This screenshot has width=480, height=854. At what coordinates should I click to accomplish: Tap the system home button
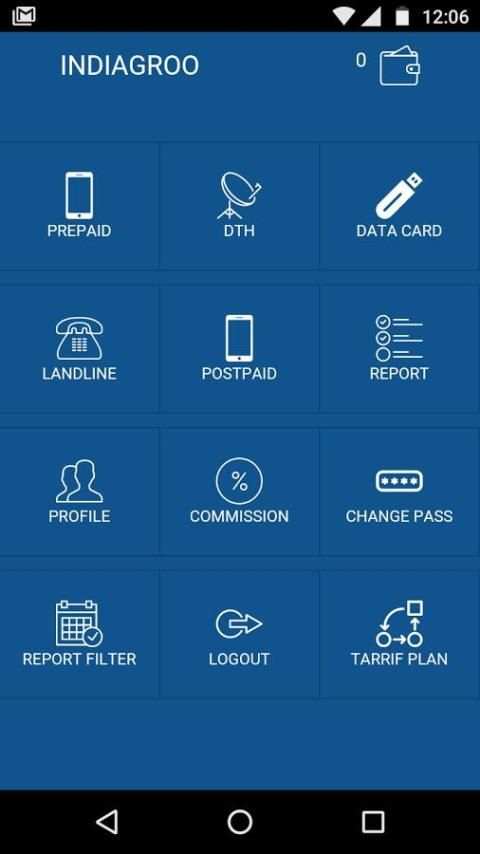click(x=240, y=821)
